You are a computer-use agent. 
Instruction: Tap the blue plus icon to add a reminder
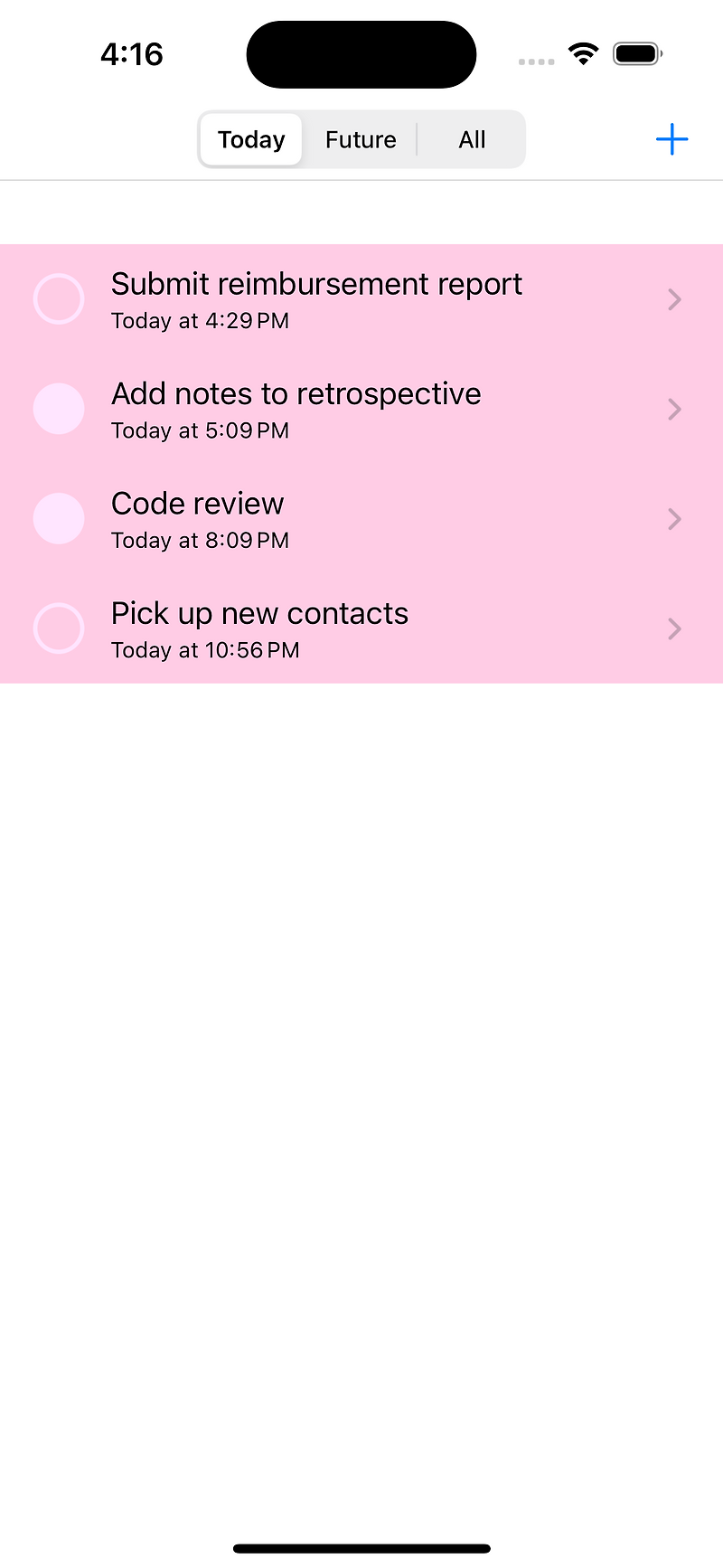(671, 139)
